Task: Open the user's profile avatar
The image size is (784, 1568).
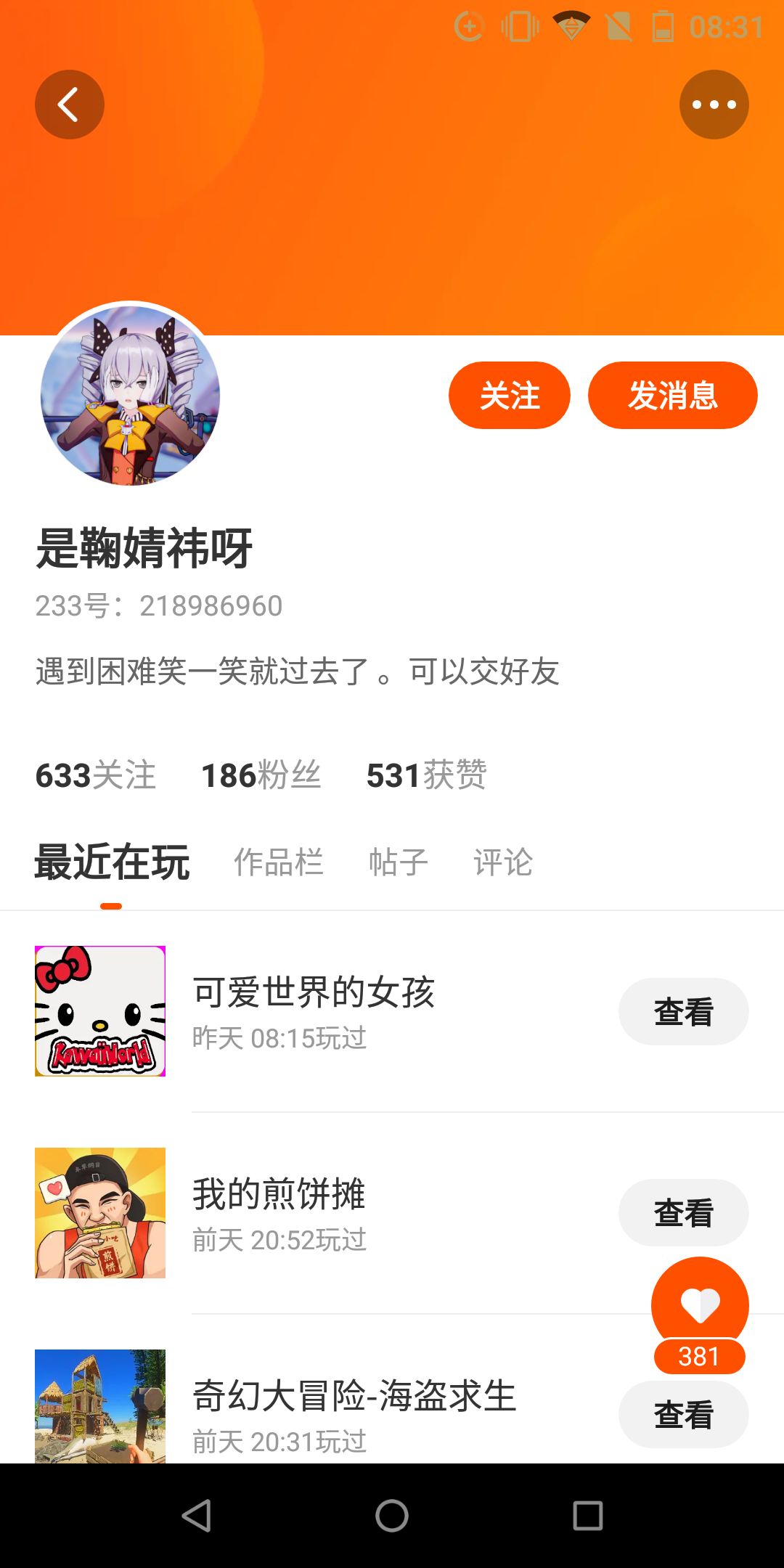Action: [131, 396]
